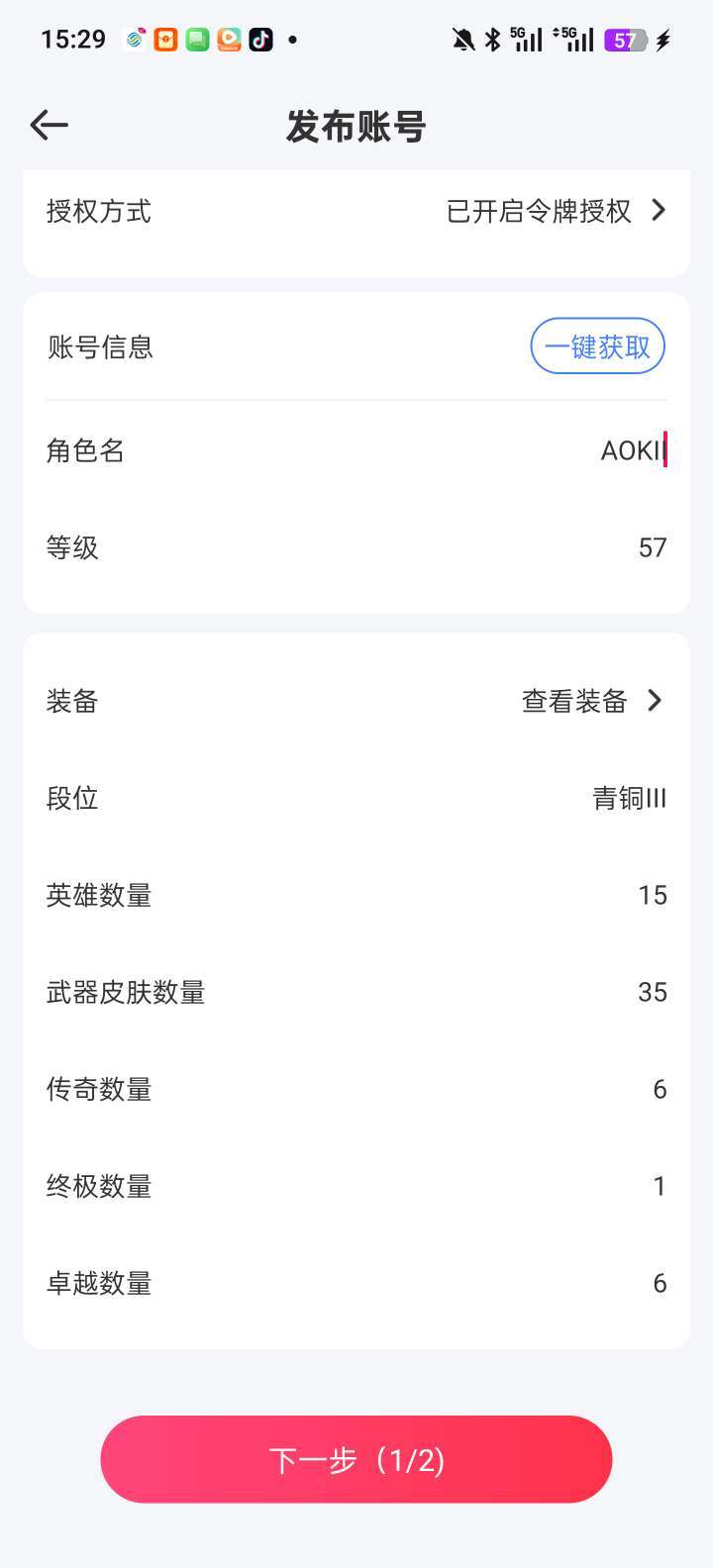Open the green messaging app icon
The height and width of the screenshot is (1568, 713).
[x=197, y=39]
